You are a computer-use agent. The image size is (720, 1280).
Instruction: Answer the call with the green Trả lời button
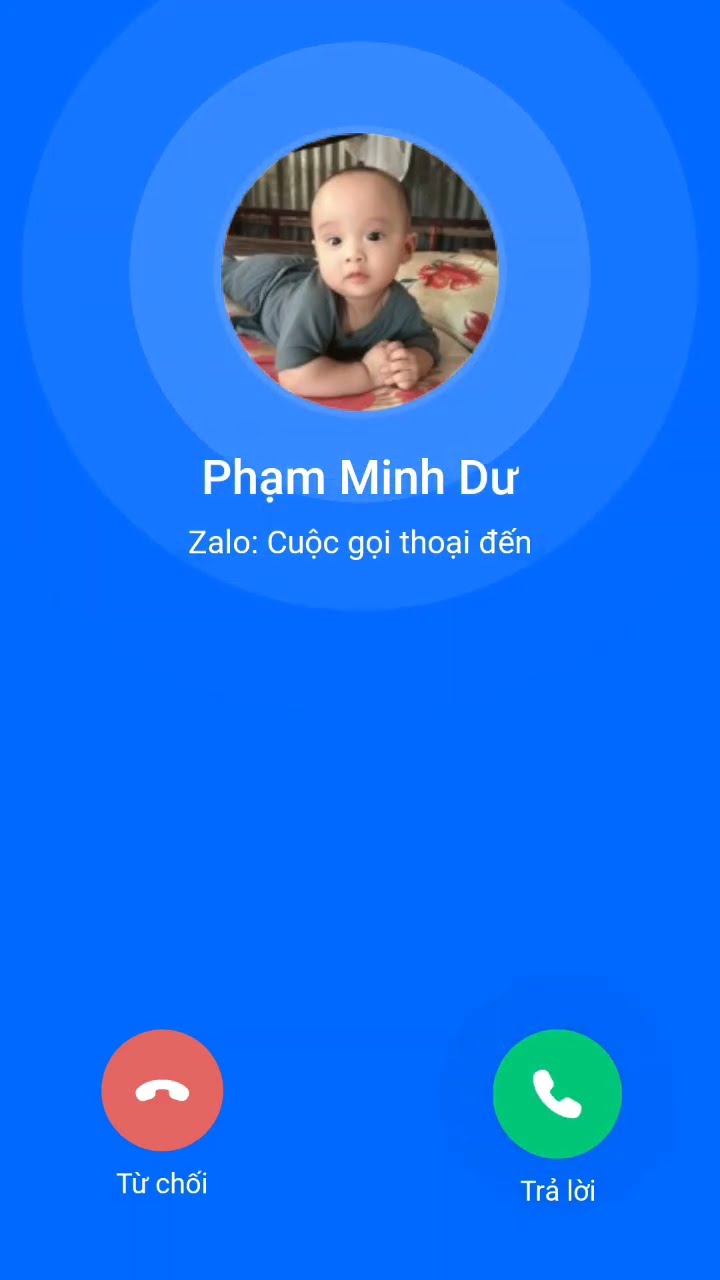[x=557, y=1094]
